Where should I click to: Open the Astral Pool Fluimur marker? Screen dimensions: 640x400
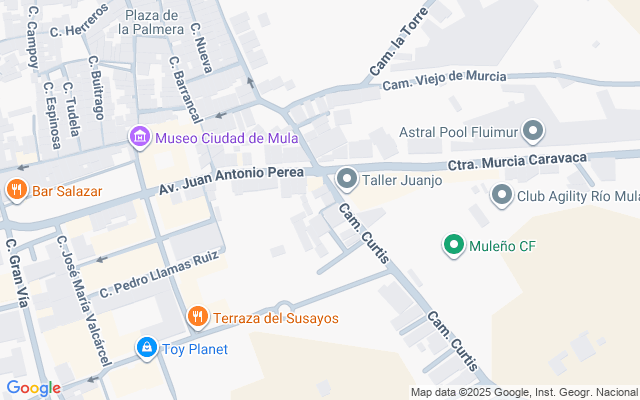point(533,131)
